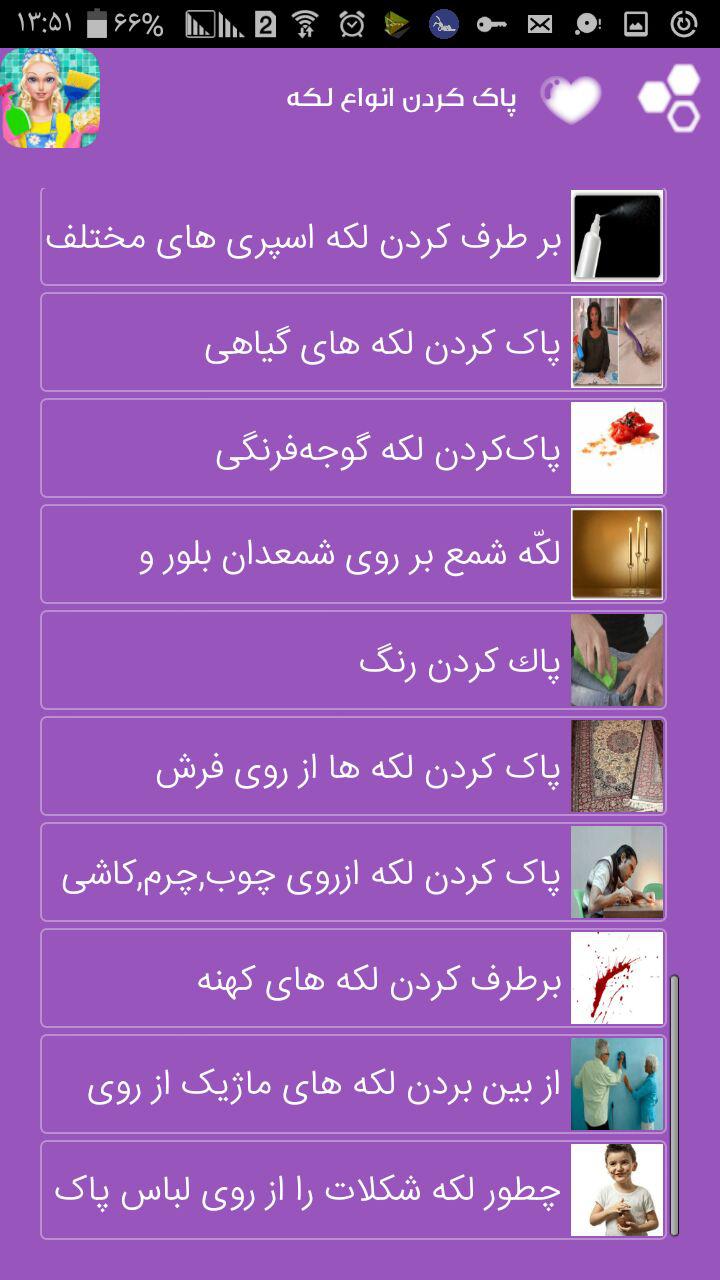Open 'از بین بردن لکه های ماژیک'
The width and height of the screenshot is (720, 1280).
353,1085
